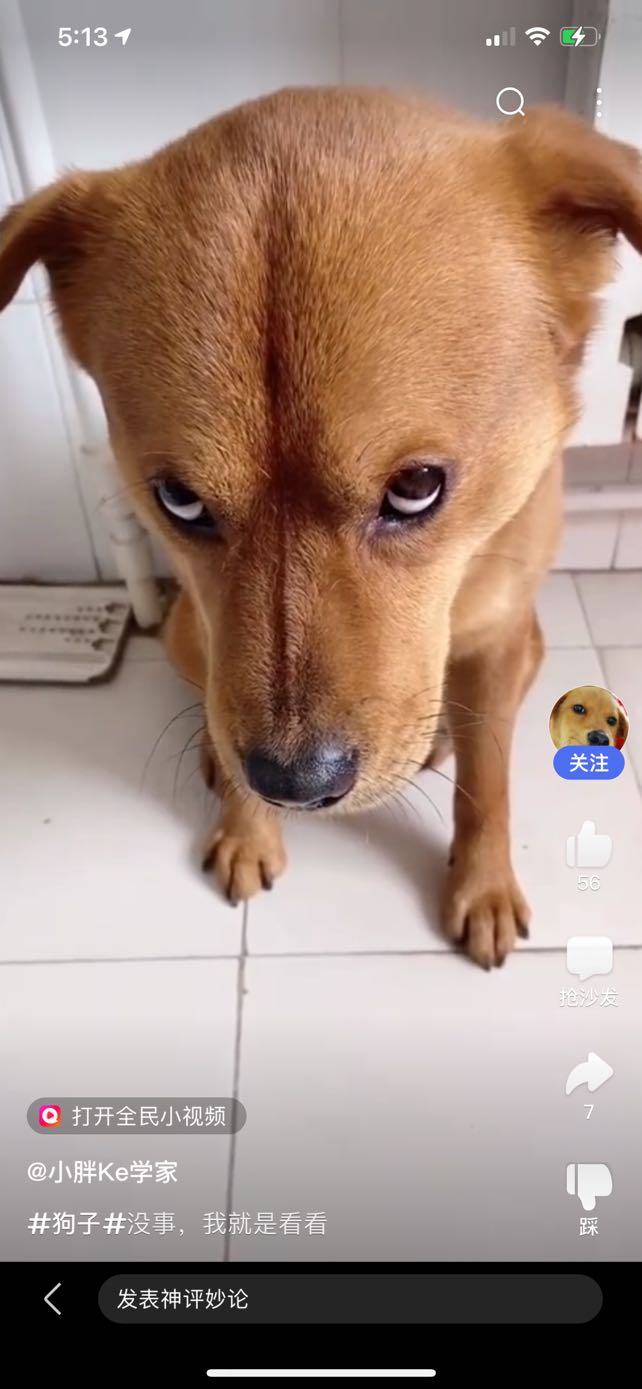Open @小胖Ke学家 user page
This screenshot has width=642, height=1389.
[103, 1172]
